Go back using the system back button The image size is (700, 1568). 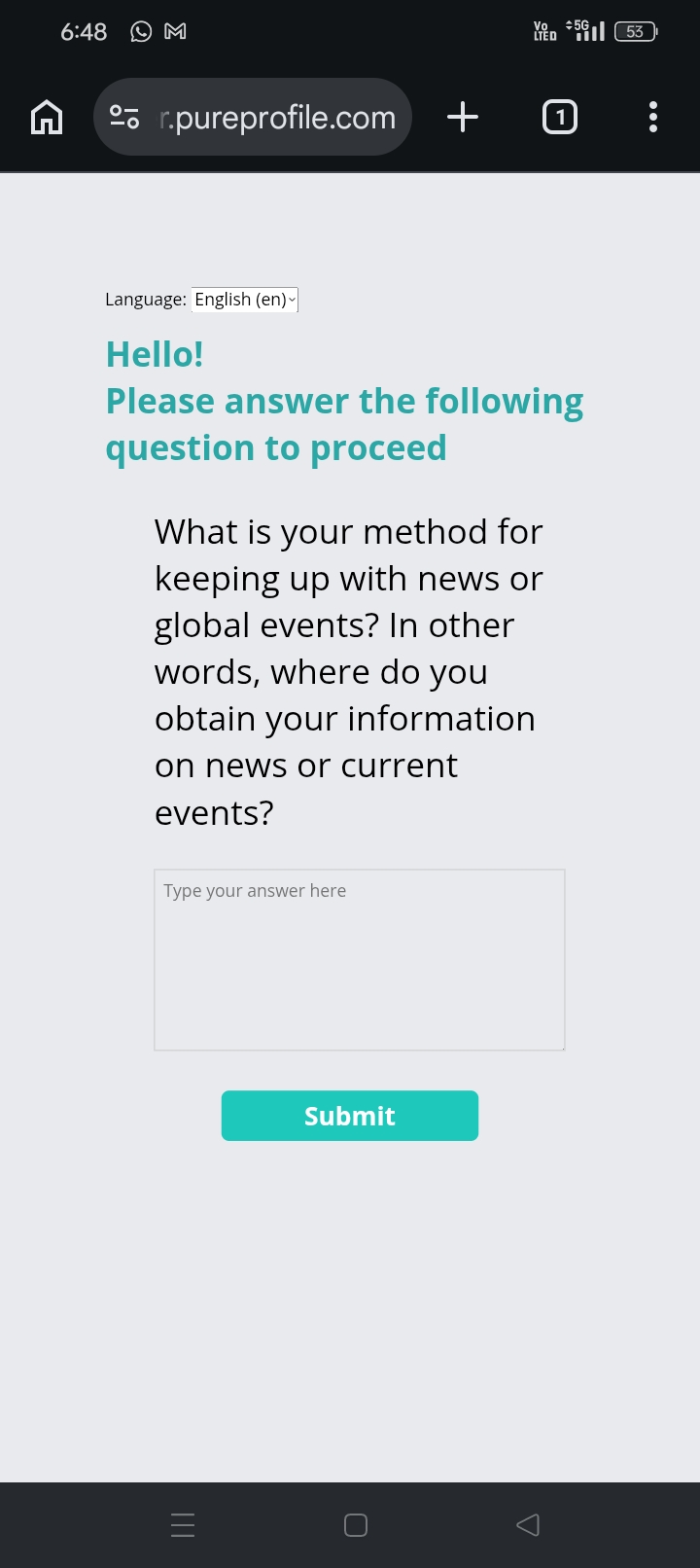528,1524
